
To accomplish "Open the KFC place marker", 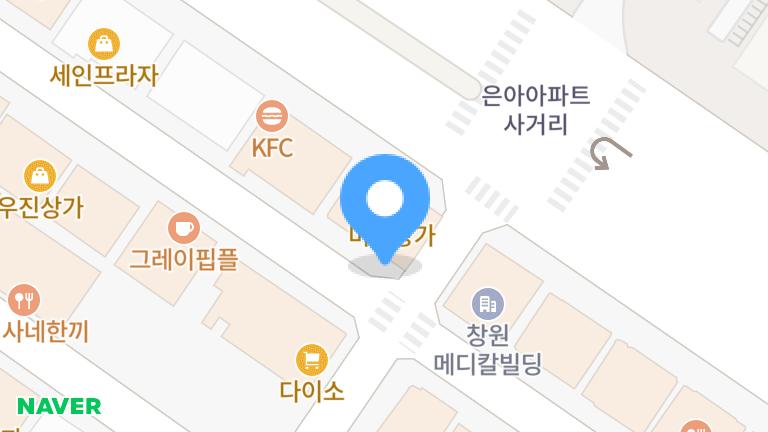I will click(271, 116).
